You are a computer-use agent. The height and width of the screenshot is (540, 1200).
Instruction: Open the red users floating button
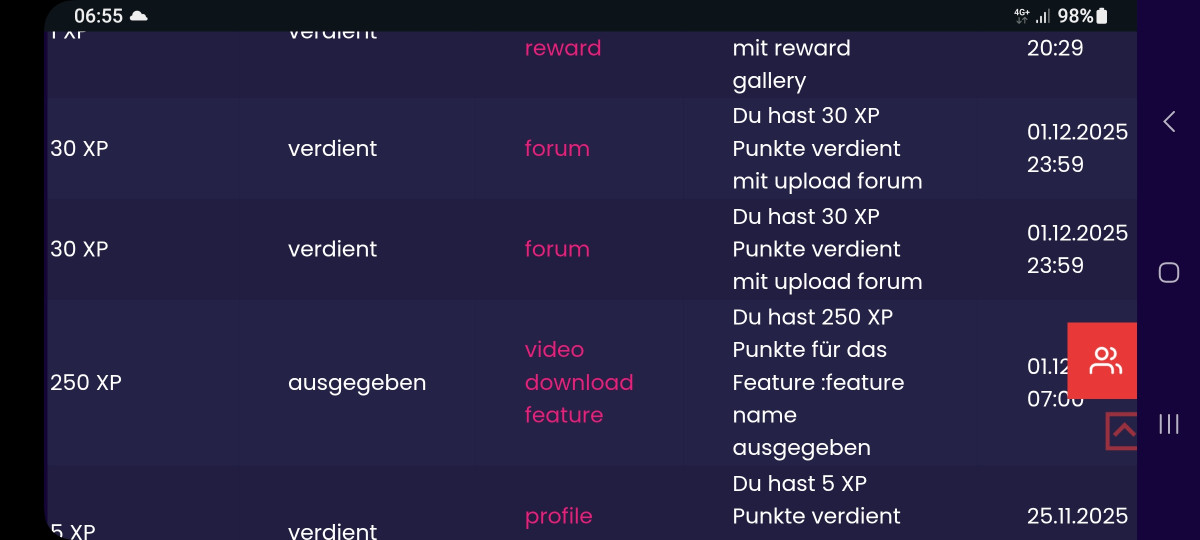[x=1103, y=360]
